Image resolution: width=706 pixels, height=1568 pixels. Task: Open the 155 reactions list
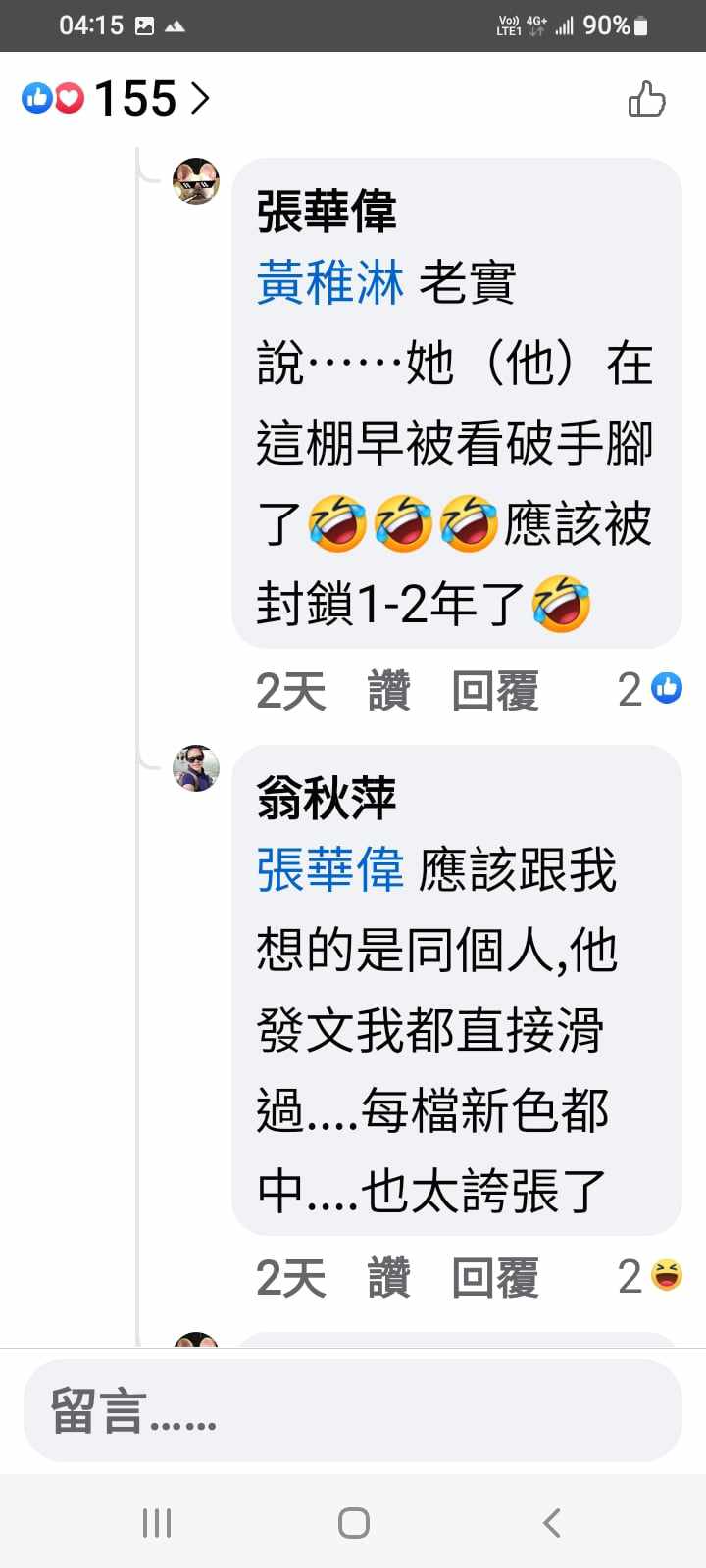point(118,98)
